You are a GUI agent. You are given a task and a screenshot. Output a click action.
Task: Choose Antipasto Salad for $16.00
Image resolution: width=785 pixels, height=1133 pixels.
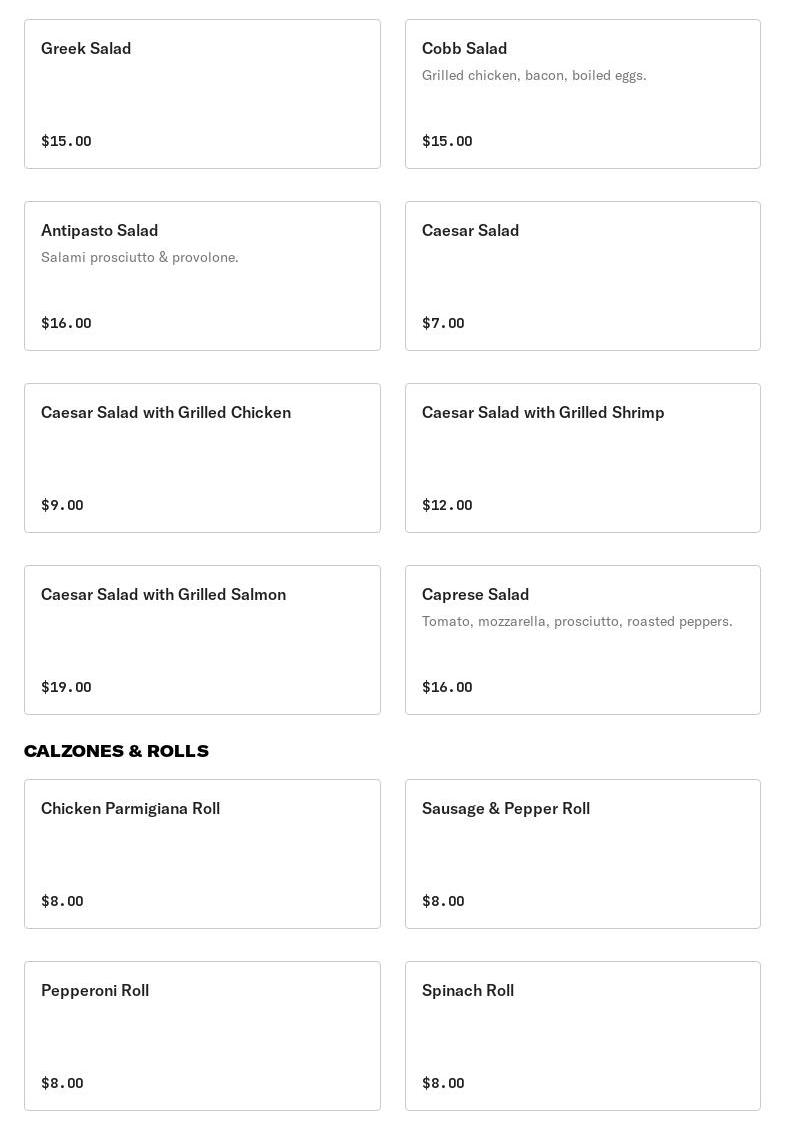(x=202, y=276)
